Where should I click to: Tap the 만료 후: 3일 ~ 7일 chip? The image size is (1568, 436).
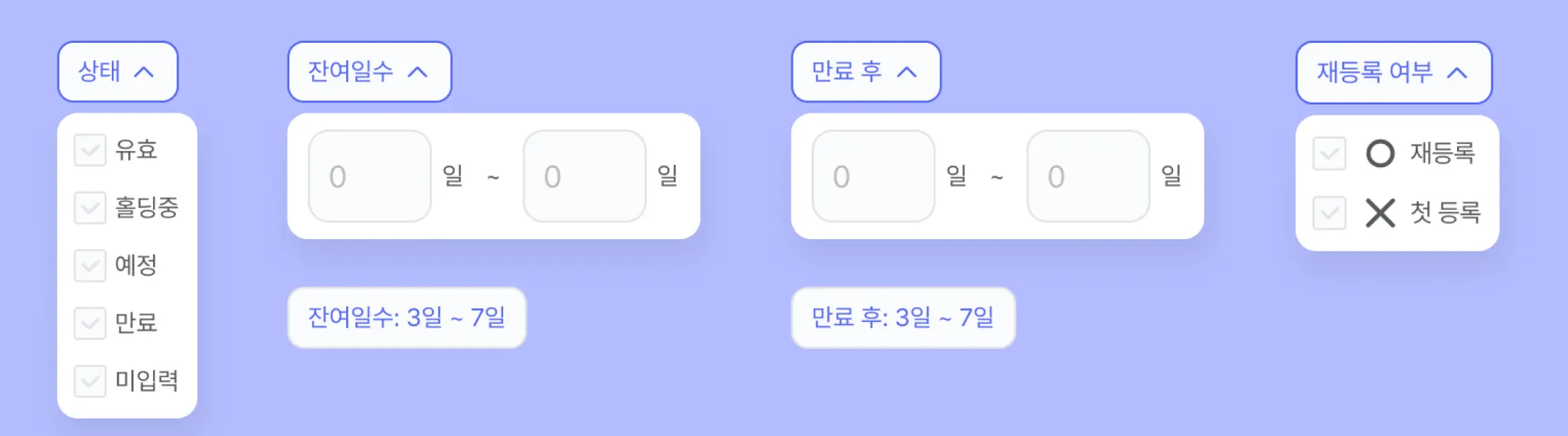click(x=903, y=317)
